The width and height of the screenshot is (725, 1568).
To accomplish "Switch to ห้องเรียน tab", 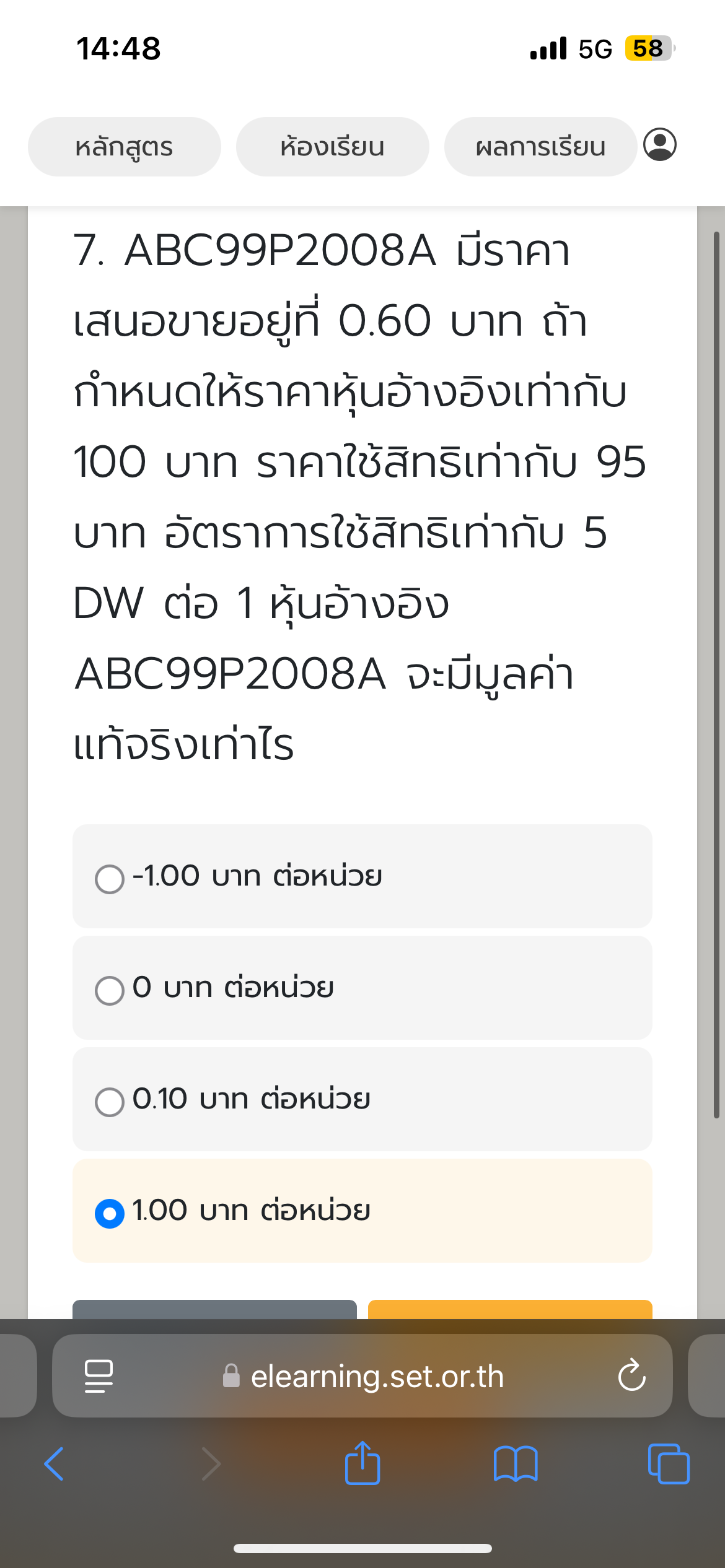I will [x=333, y=147].
